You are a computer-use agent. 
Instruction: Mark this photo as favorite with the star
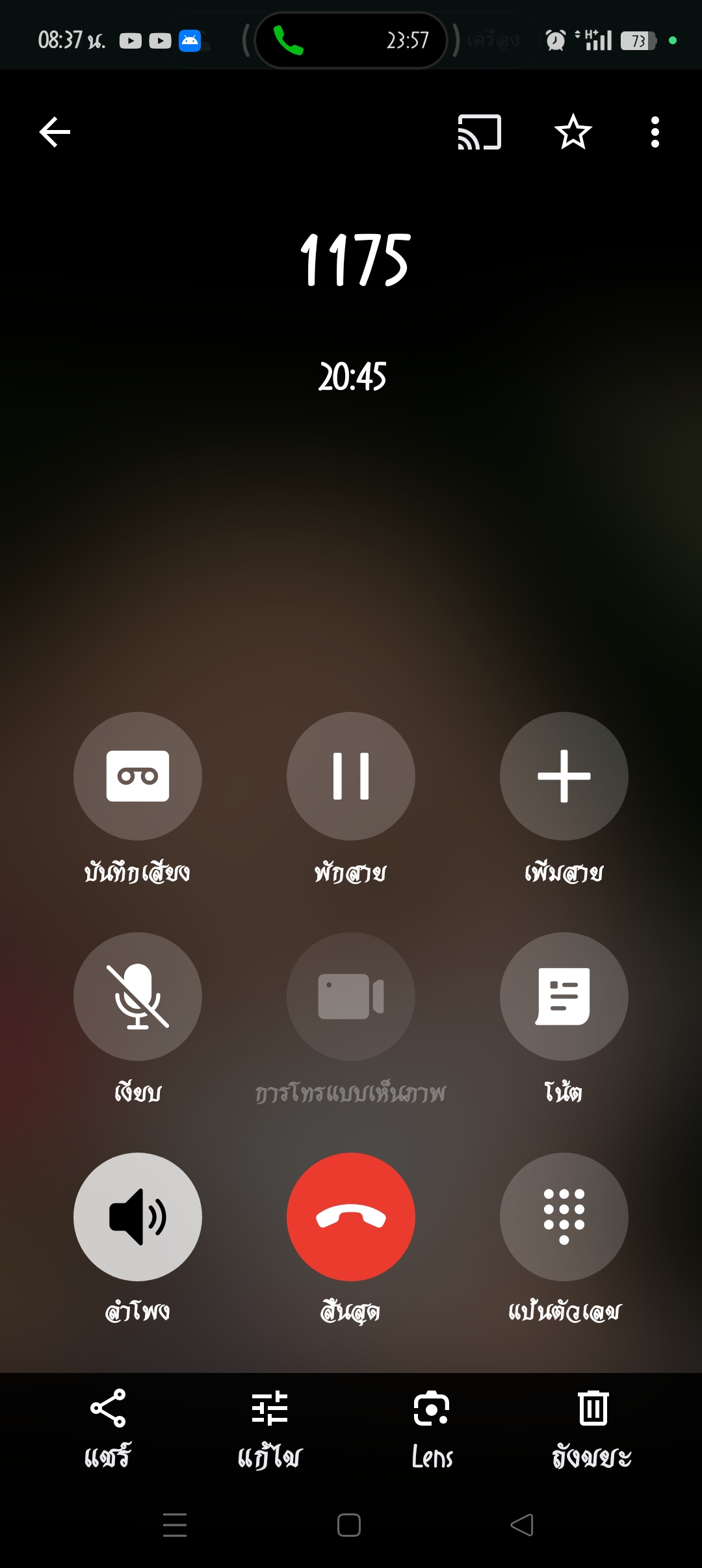573,133
